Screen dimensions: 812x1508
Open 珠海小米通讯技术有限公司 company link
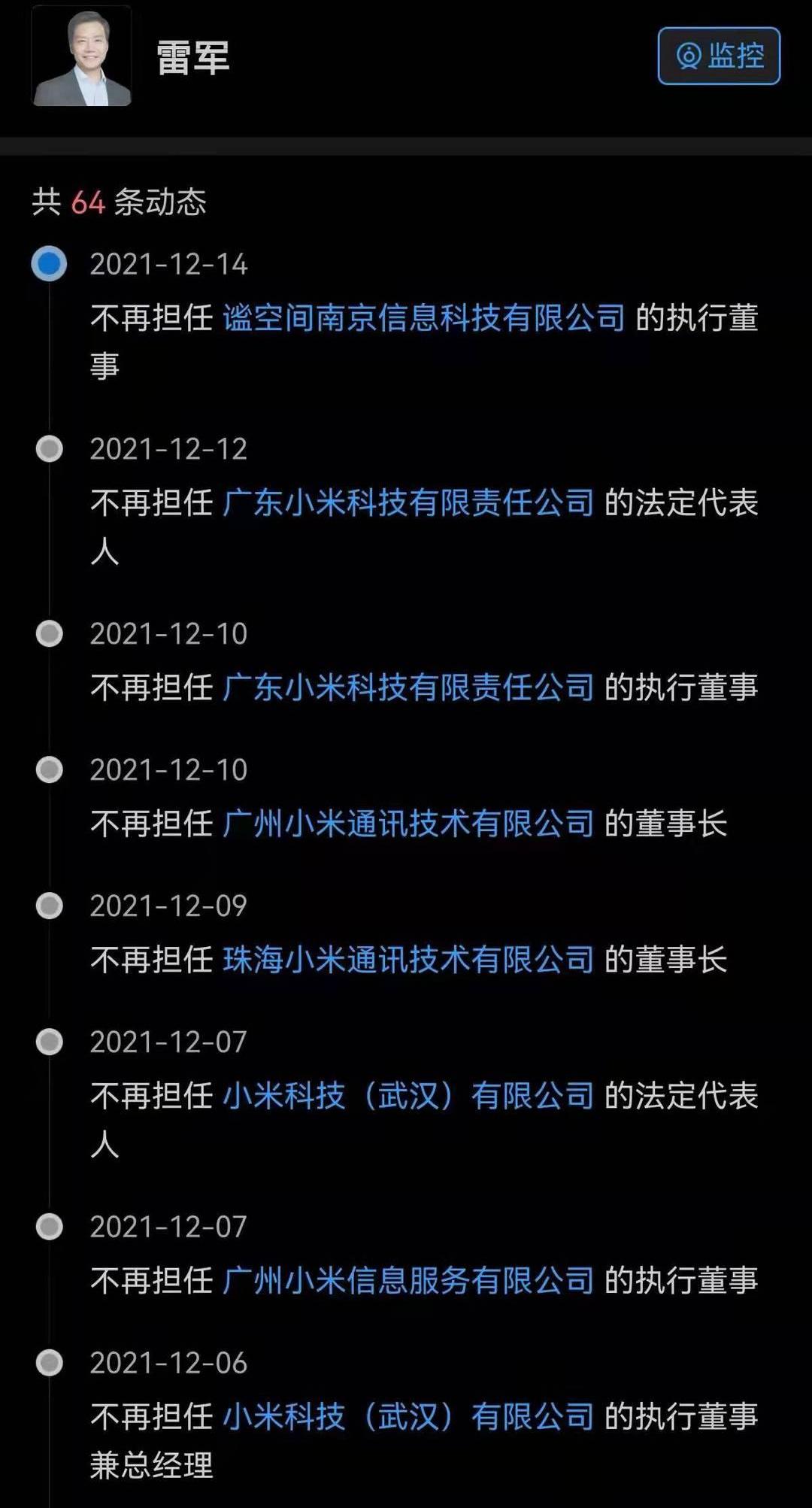[x=408, y=960]
